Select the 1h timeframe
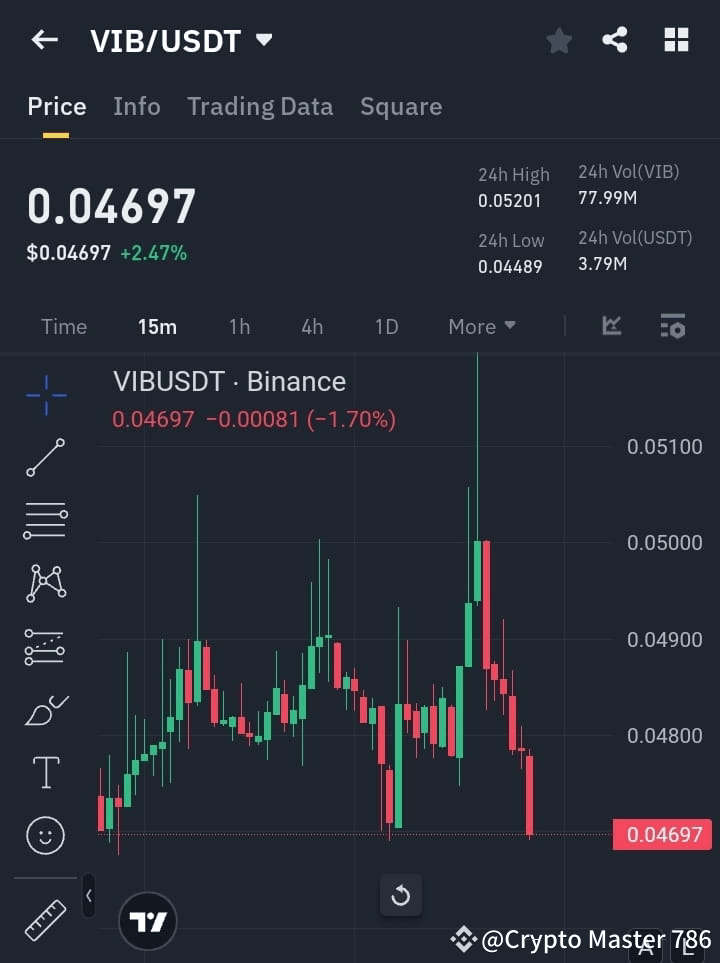Image resolution: width=720 pixels, height=963 pixels. click(x=239, y=326)
